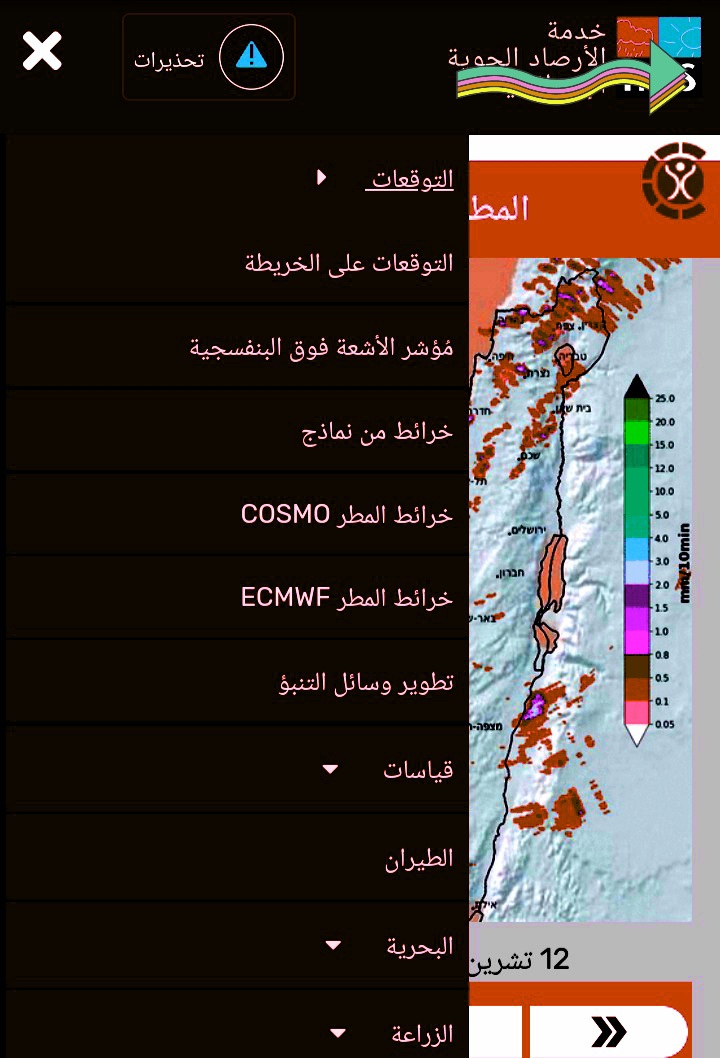The height and width of the screenshot is (1058, 720).
Task: Open the الطيران menu item
Action: 419,859
